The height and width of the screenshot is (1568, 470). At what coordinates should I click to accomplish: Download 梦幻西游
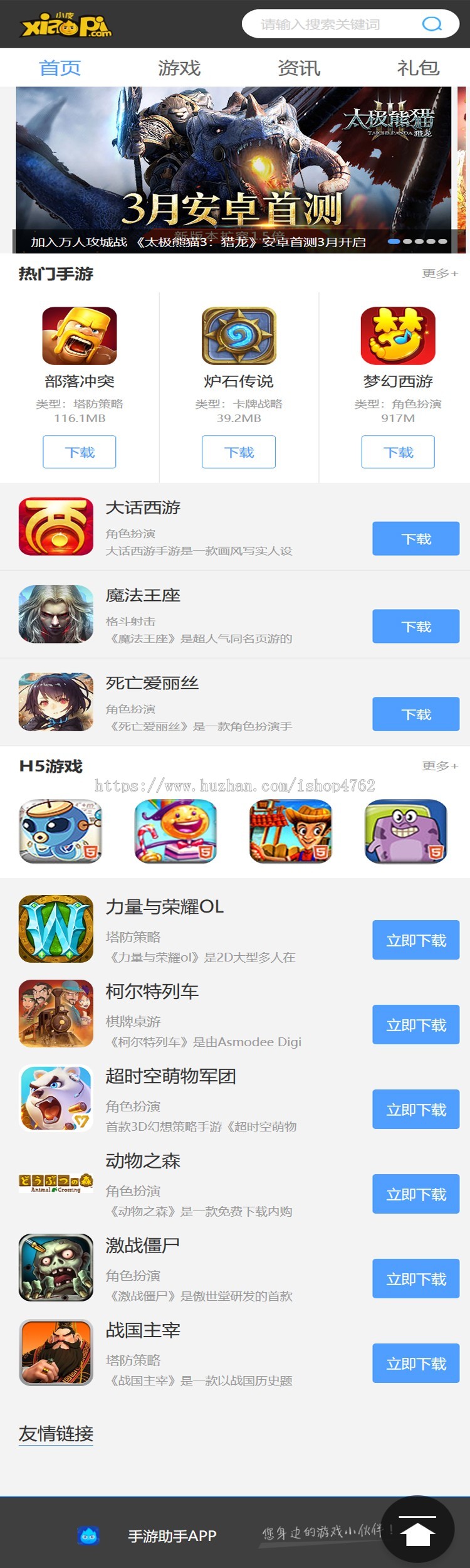click(x=398, y=452)
